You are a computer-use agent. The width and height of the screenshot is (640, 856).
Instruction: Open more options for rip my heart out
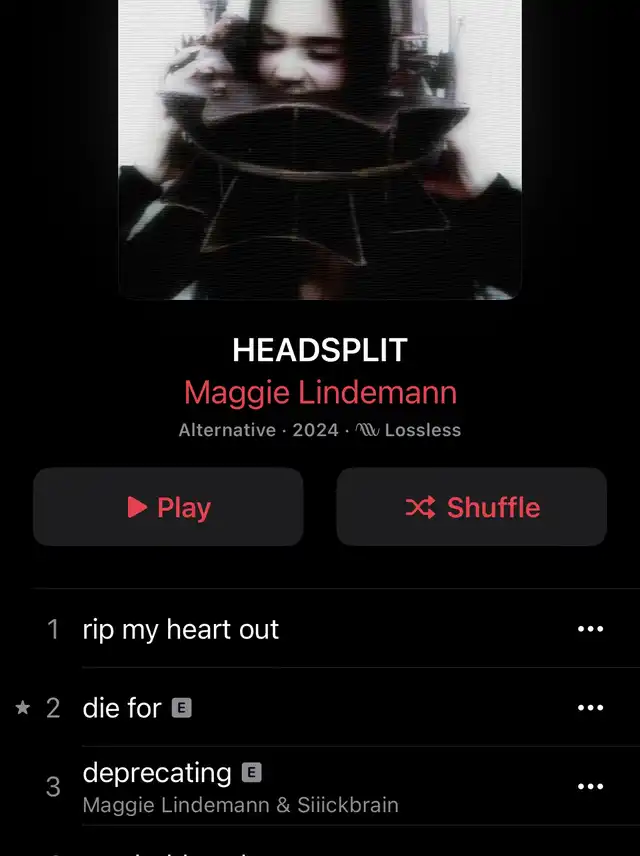[x=590, y=629]
